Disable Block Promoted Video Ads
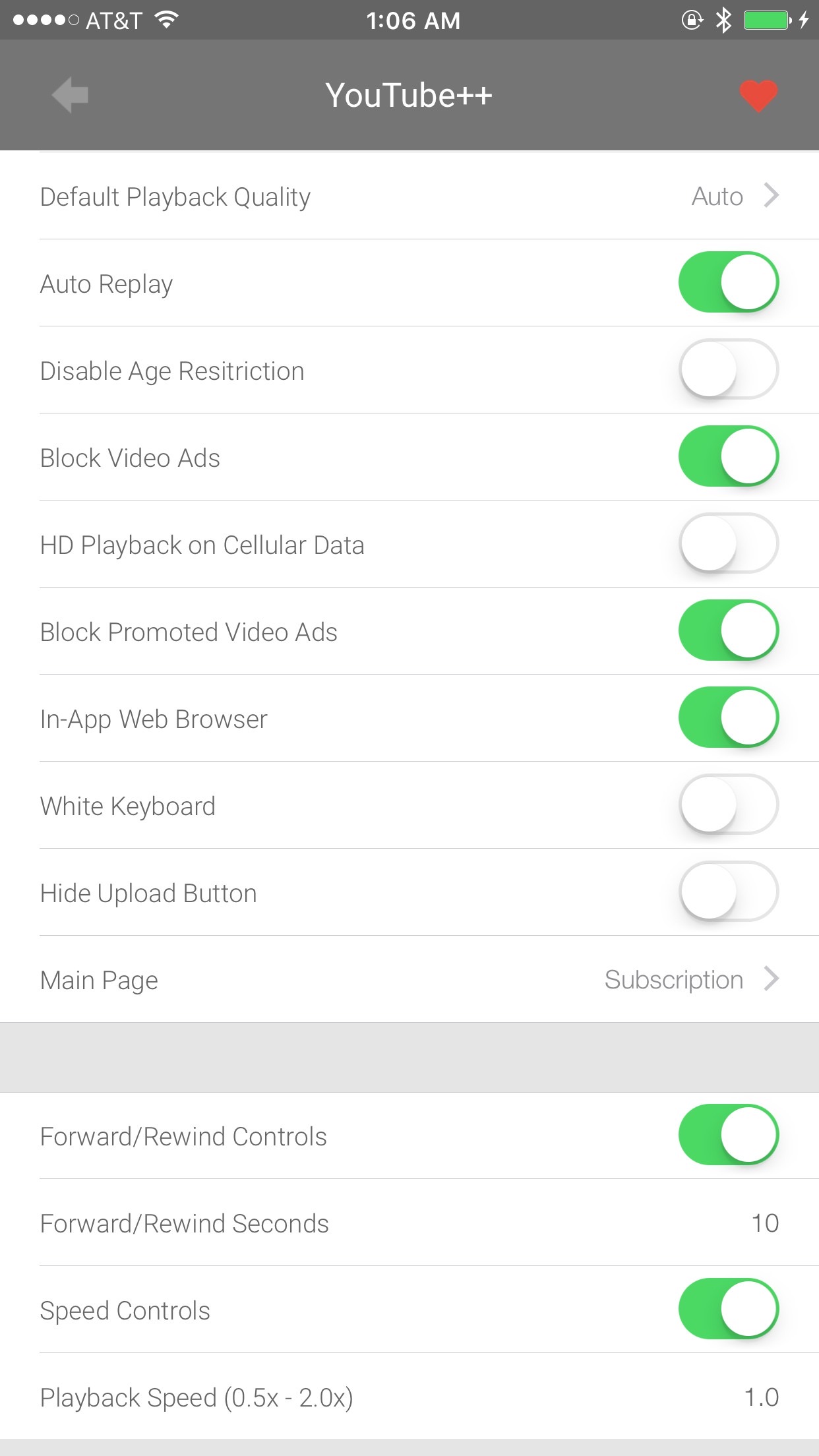 pyautogui.click(x=729, y=630)
